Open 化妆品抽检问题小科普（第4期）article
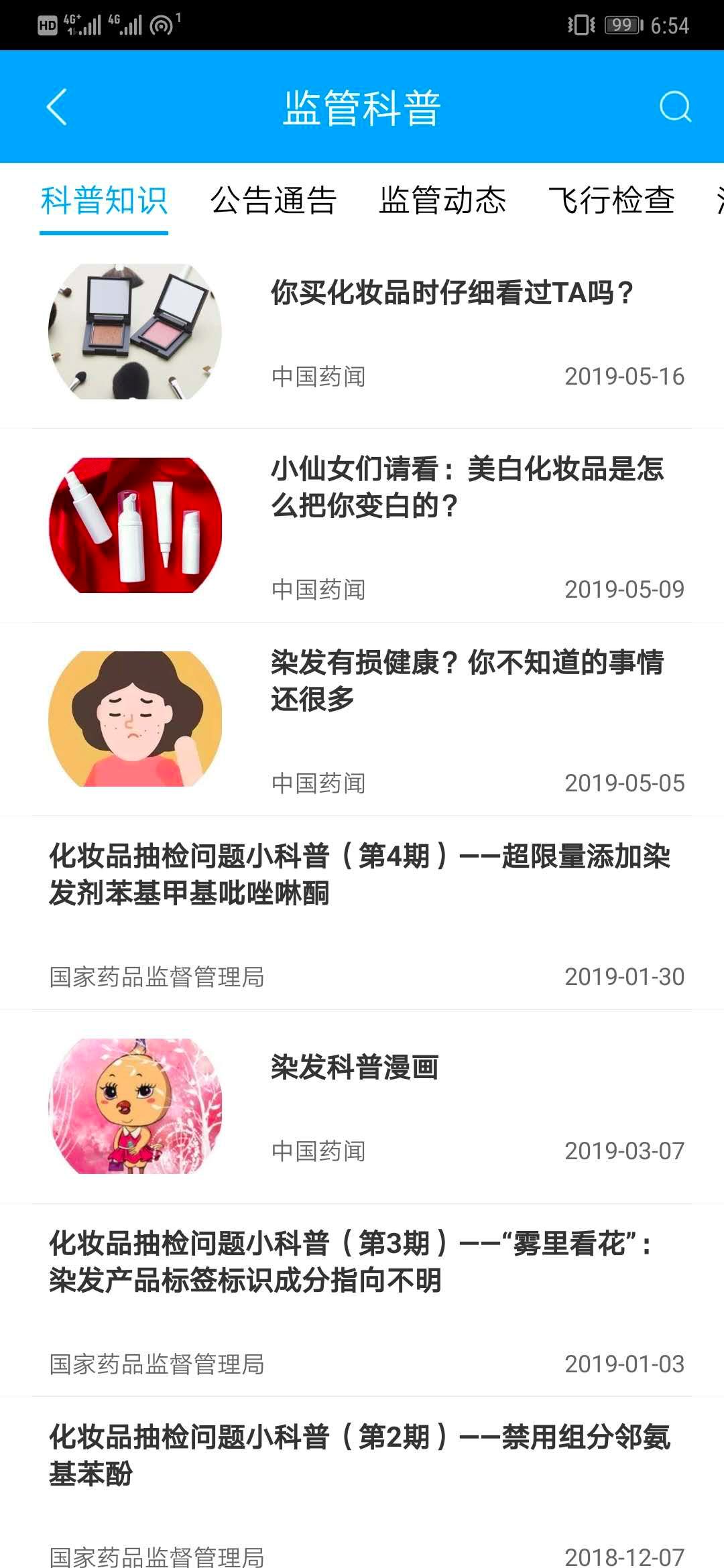 pos(362,871)
